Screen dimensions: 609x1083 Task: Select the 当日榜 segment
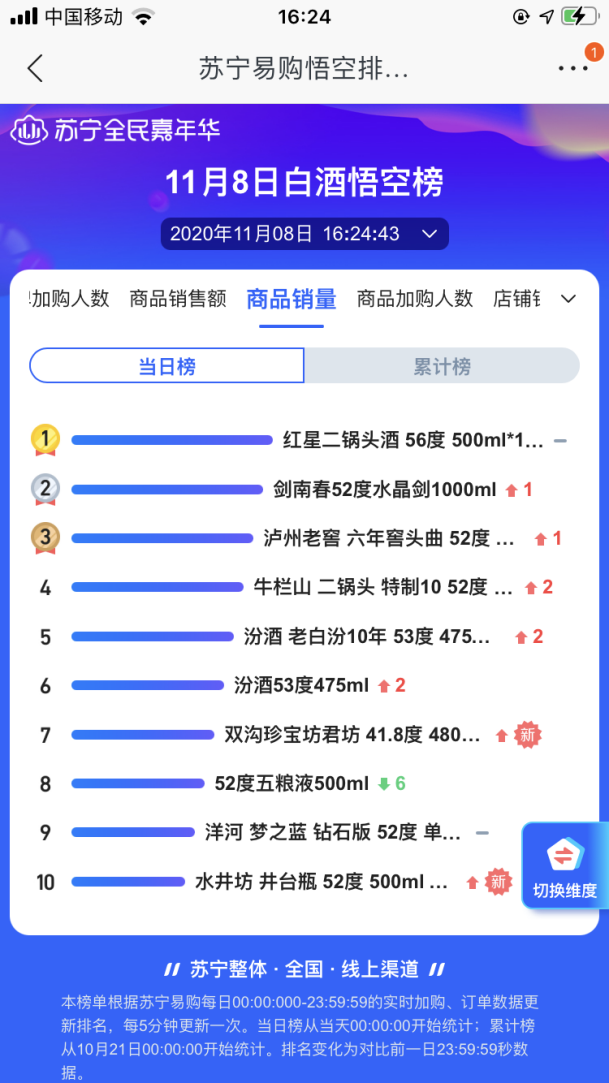click(x=167, y=366)
